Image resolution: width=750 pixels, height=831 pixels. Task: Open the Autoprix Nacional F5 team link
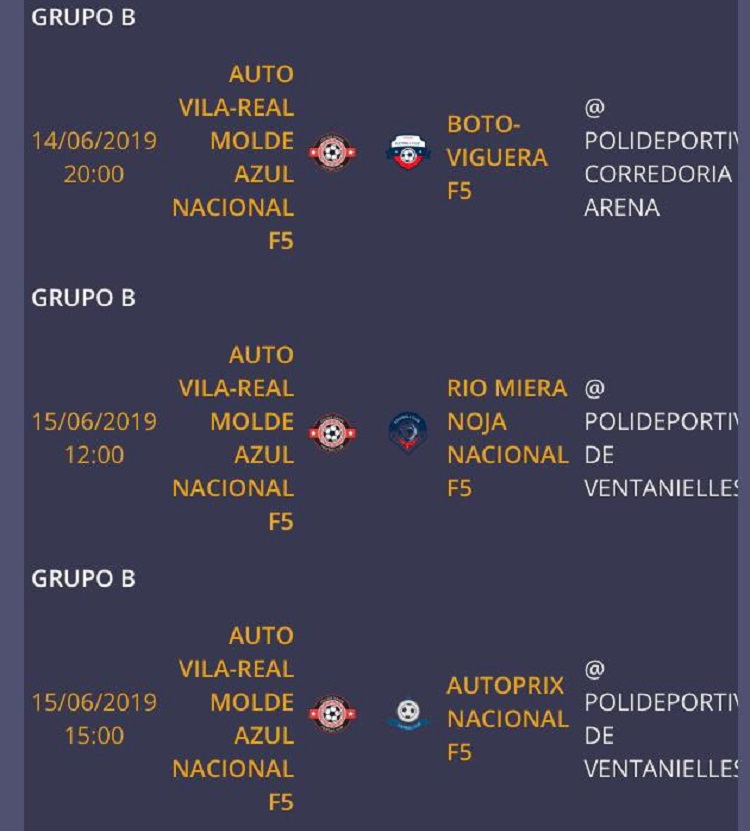507,719
